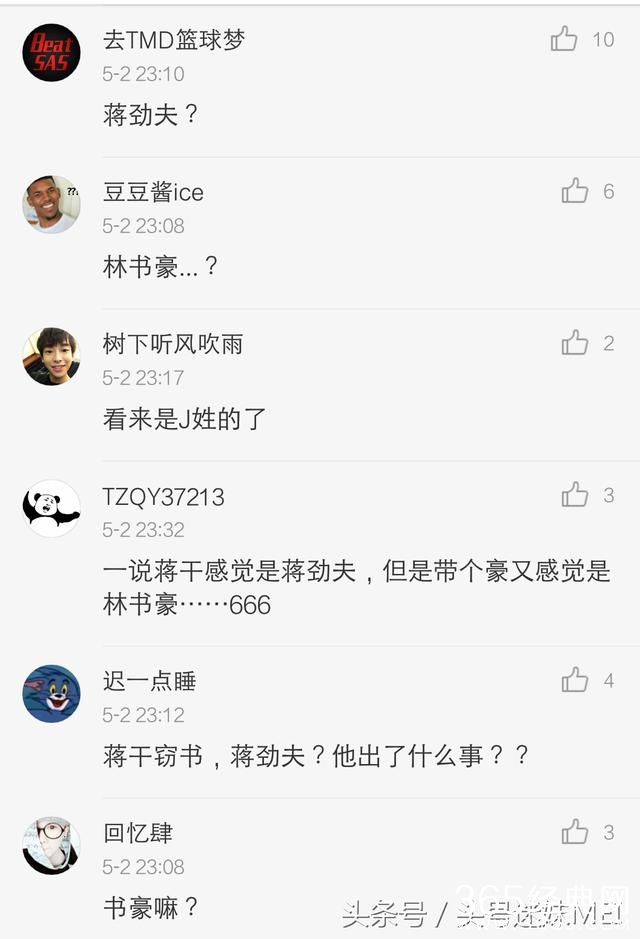Screen dimensions: 640x939
Task: Like the comment from TZQY37213
Action: (x=575, y=495)
